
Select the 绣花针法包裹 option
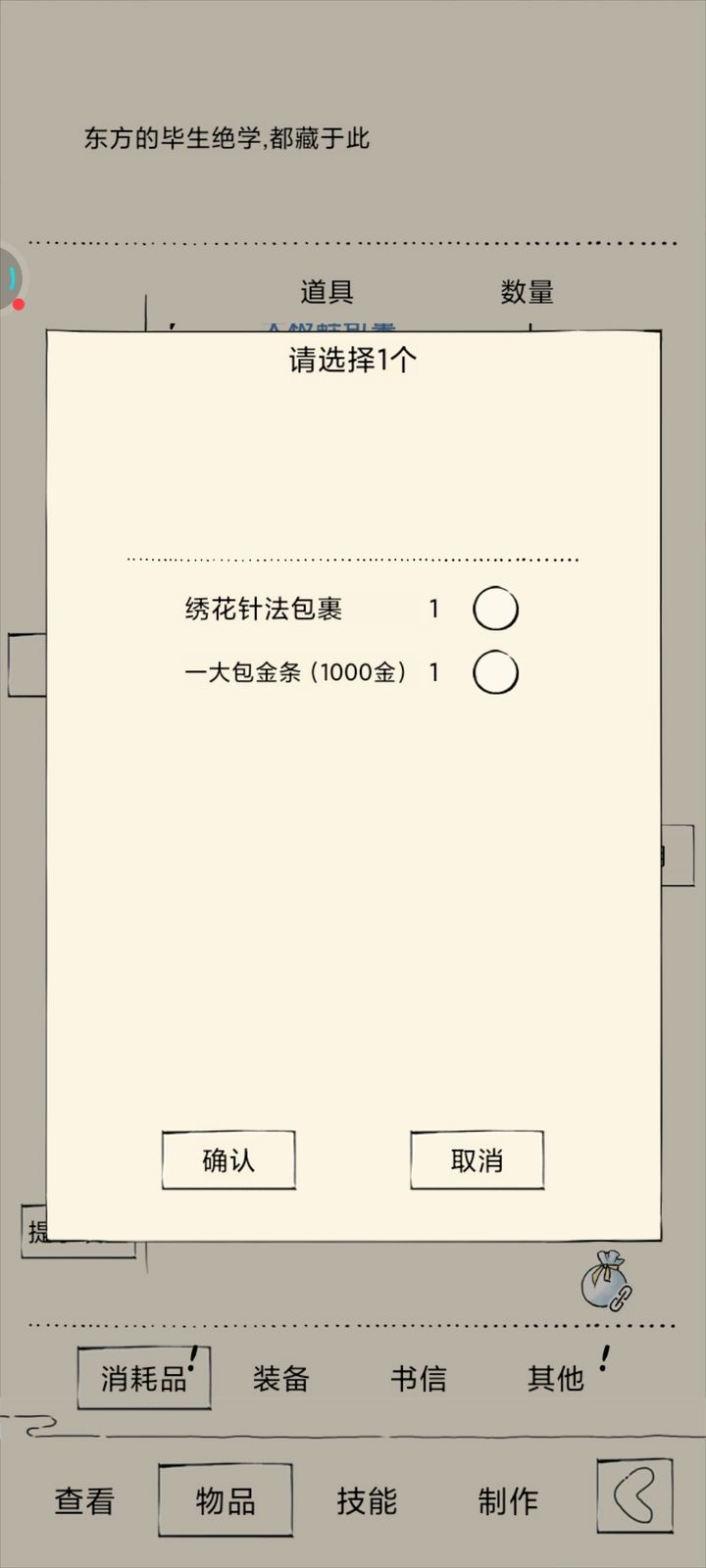coord(495,610)
